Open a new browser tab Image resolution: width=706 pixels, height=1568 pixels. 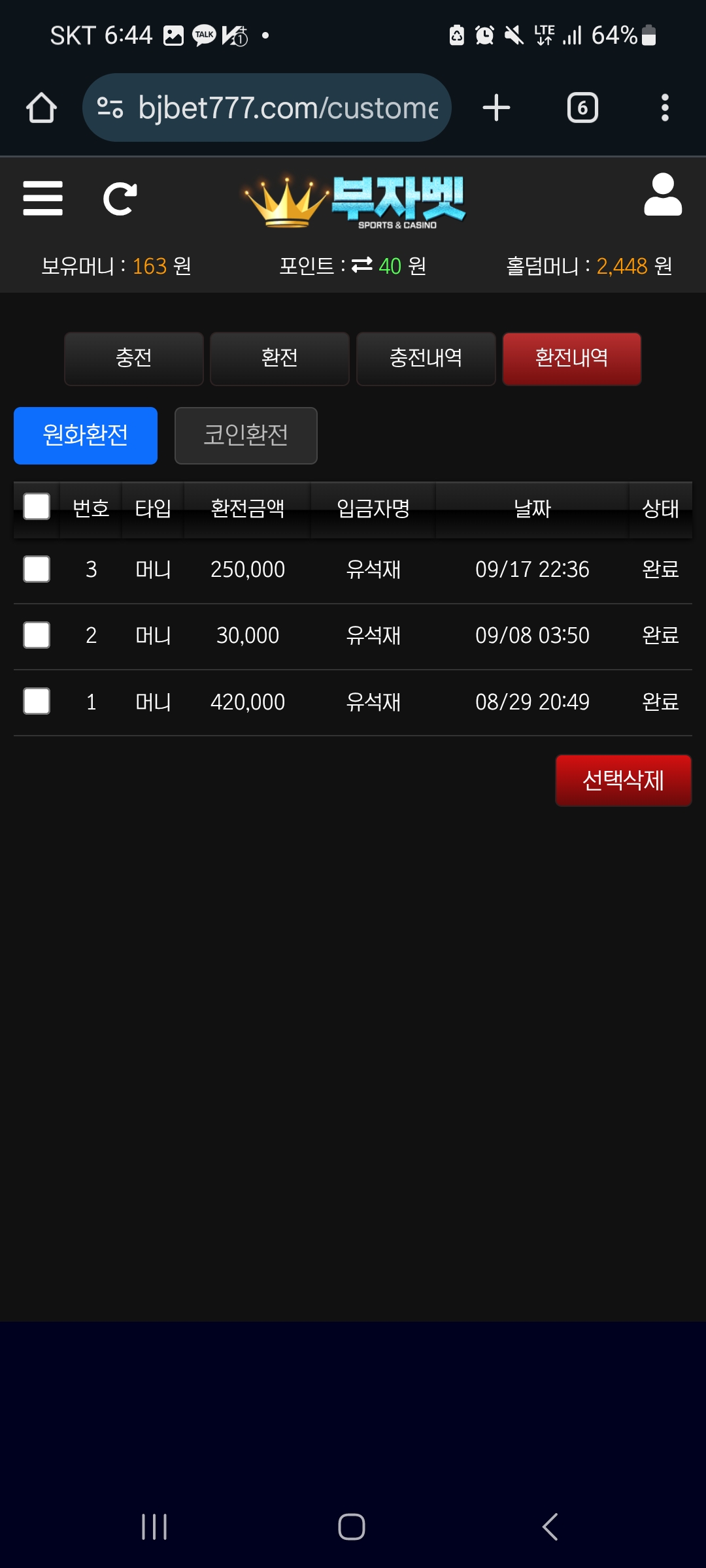pos(496,108)
